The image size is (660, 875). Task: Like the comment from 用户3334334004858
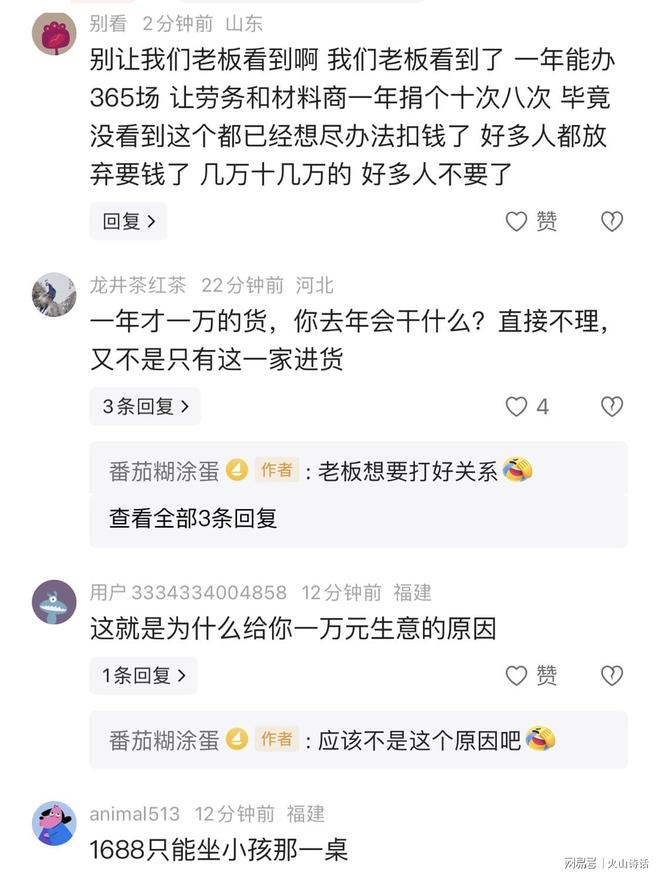pyautogui.click(x=531, y=676)
